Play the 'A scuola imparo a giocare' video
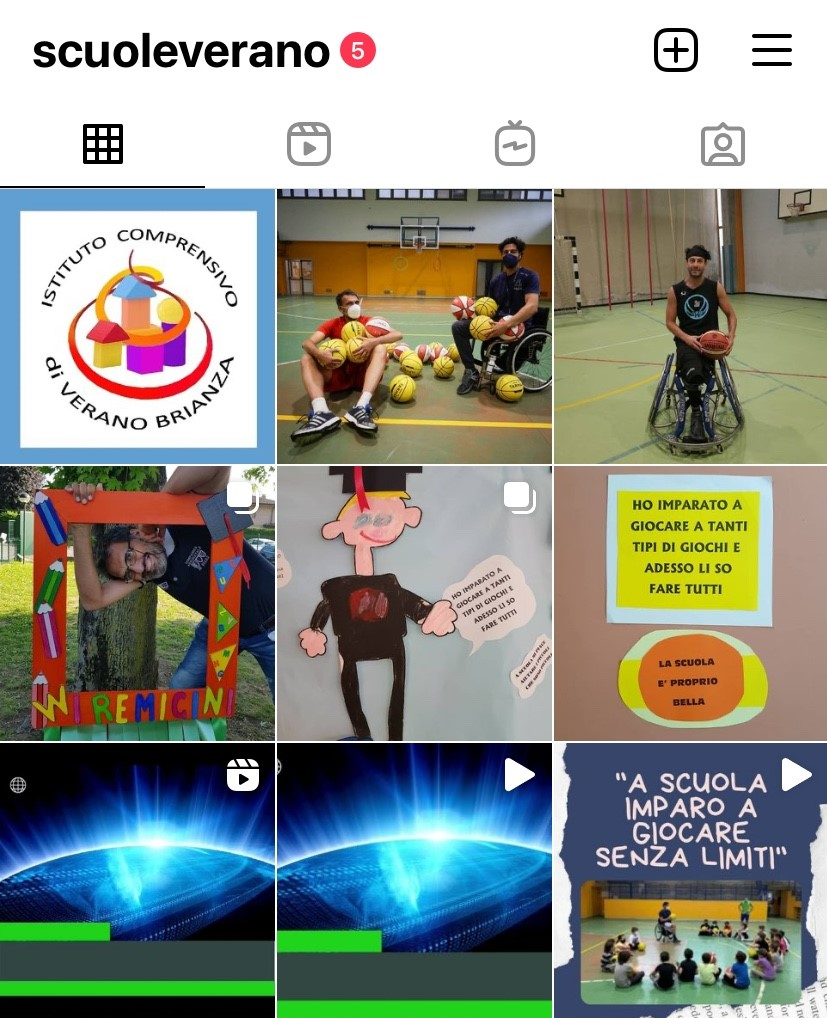The width and height of the screenshot is (827, 1018). tap(690, 880)
